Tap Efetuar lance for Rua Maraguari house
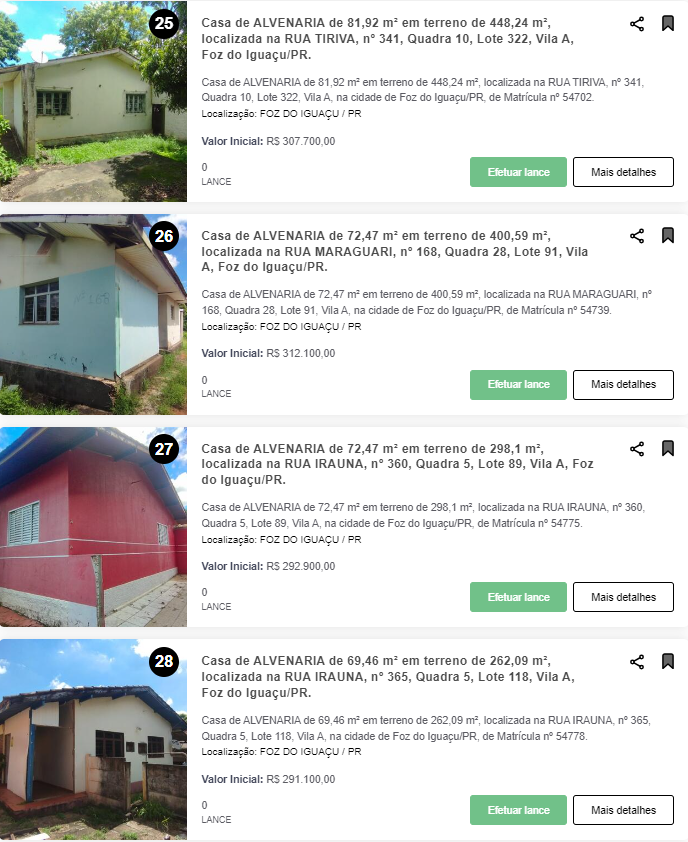The image size is (688, 842). pos(518,385)
